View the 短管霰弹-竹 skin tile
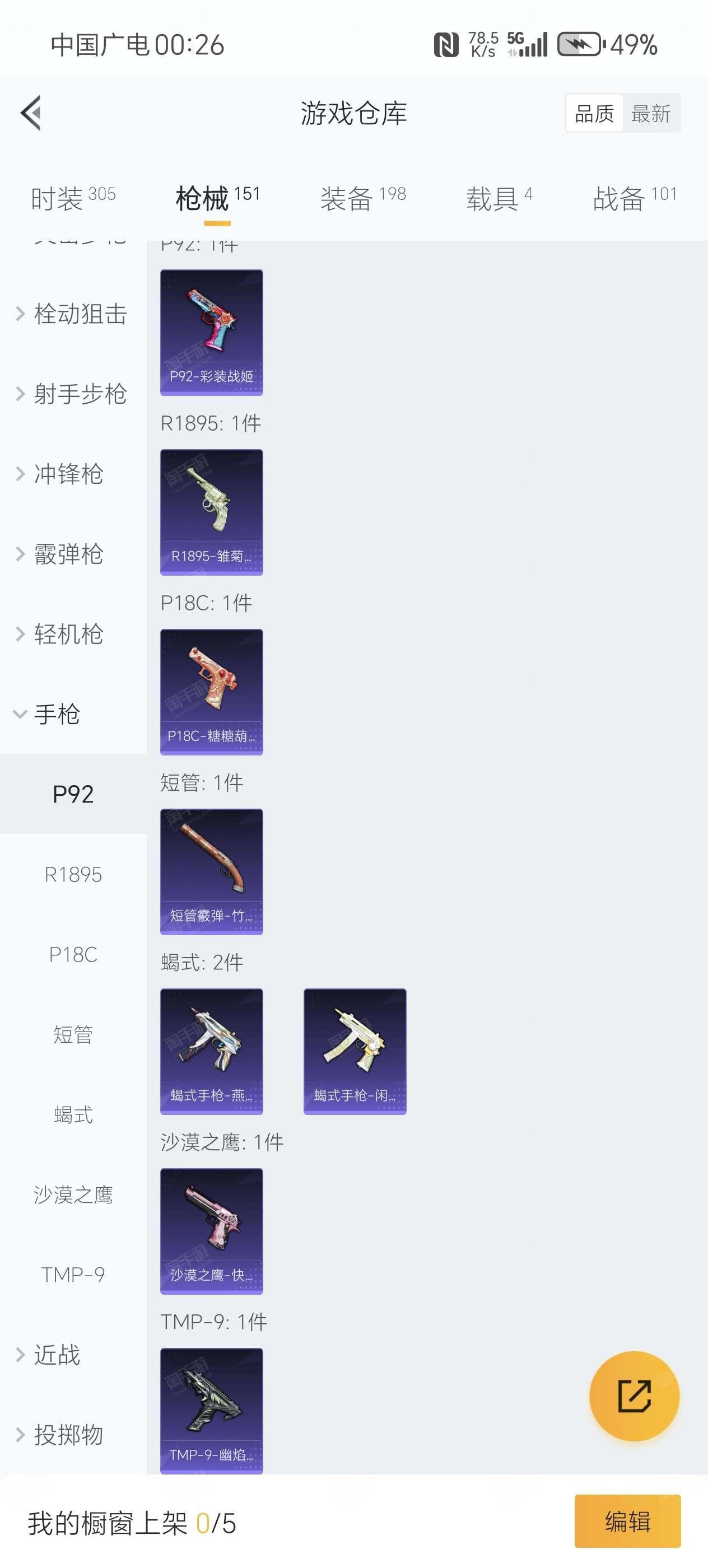This screenshot has width=708, height=1568. click(x=211, y=871)
